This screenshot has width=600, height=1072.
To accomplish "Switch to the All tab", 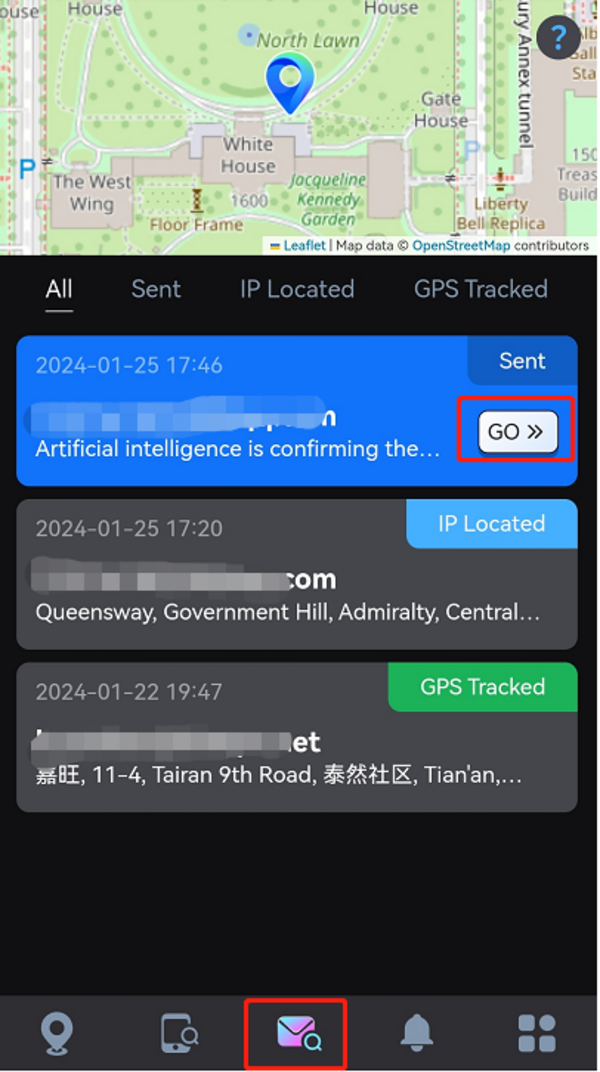I will point(59,289).
